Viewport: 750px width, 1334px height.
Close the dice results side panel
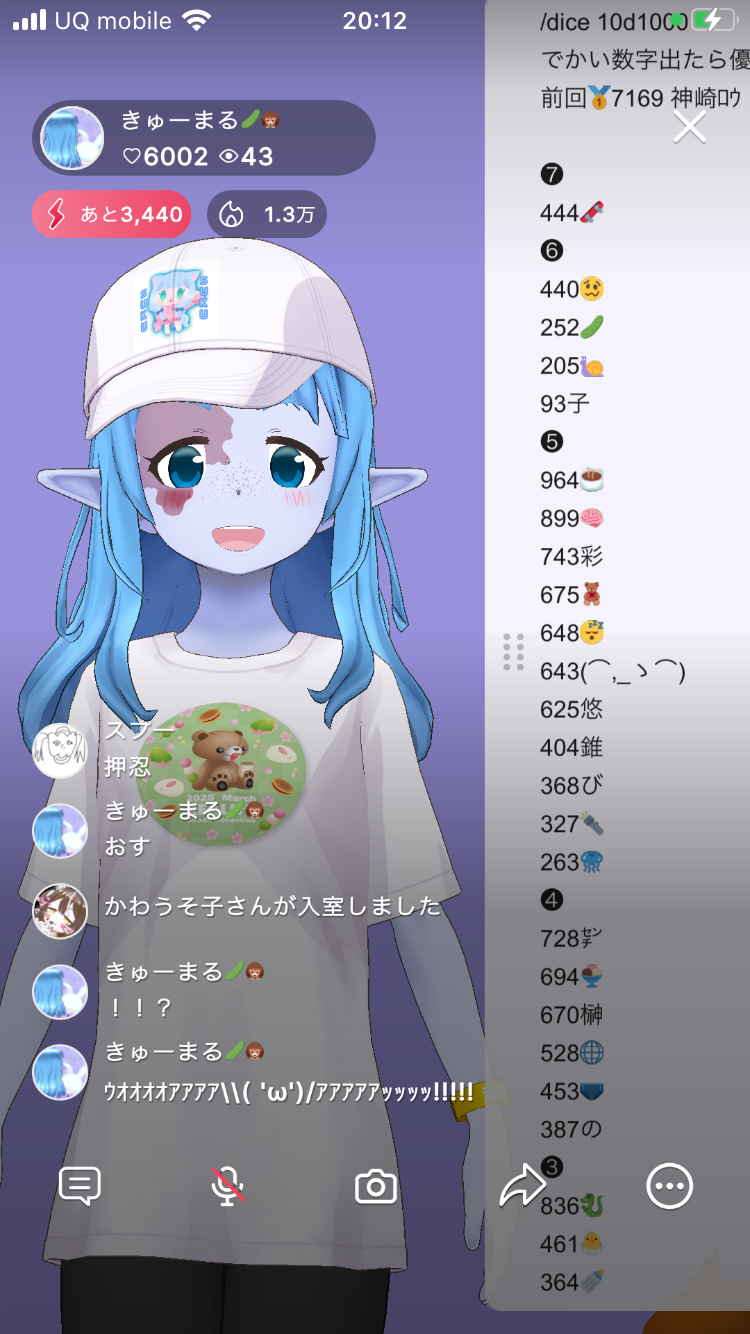(690, 127)
